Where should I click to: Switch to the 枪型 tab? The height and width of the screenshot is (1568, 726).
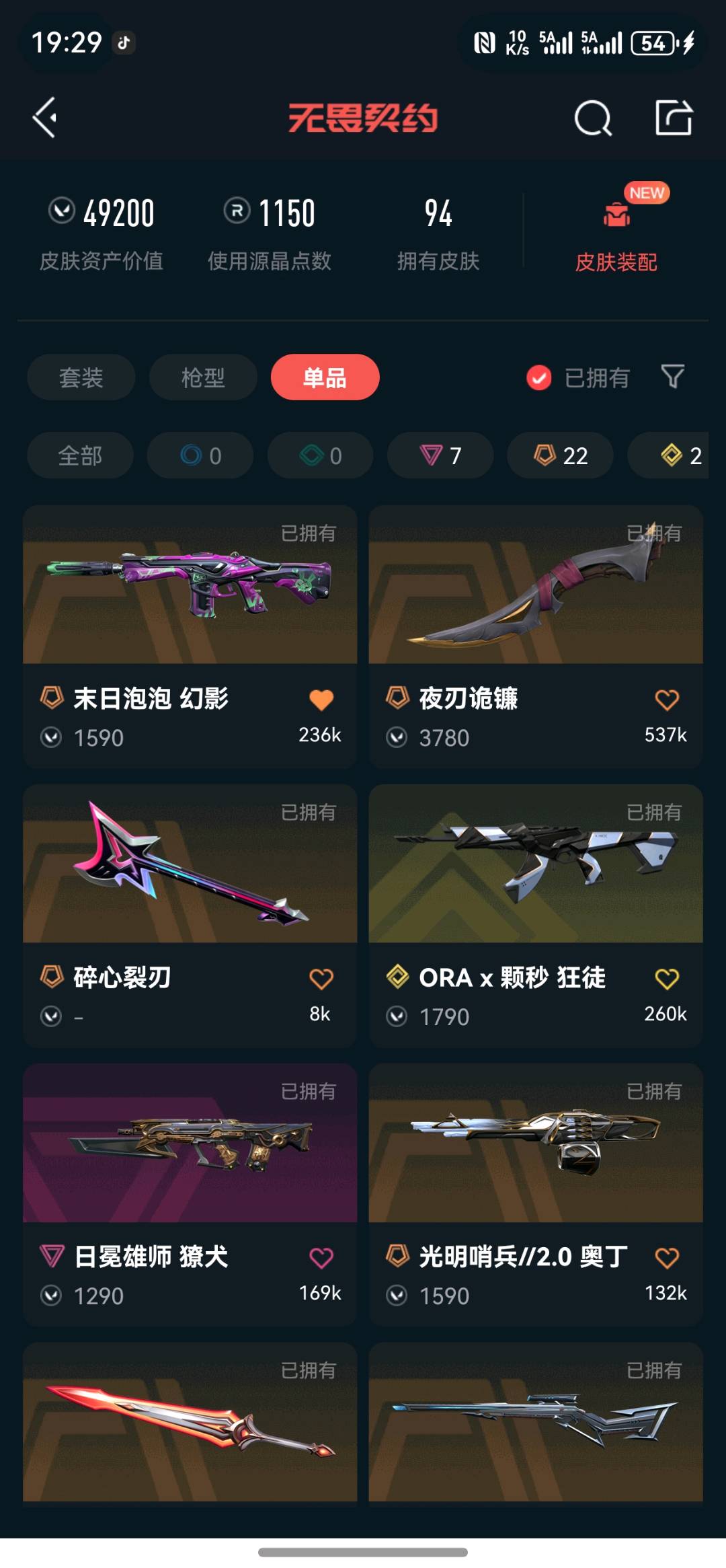(203, 377)
